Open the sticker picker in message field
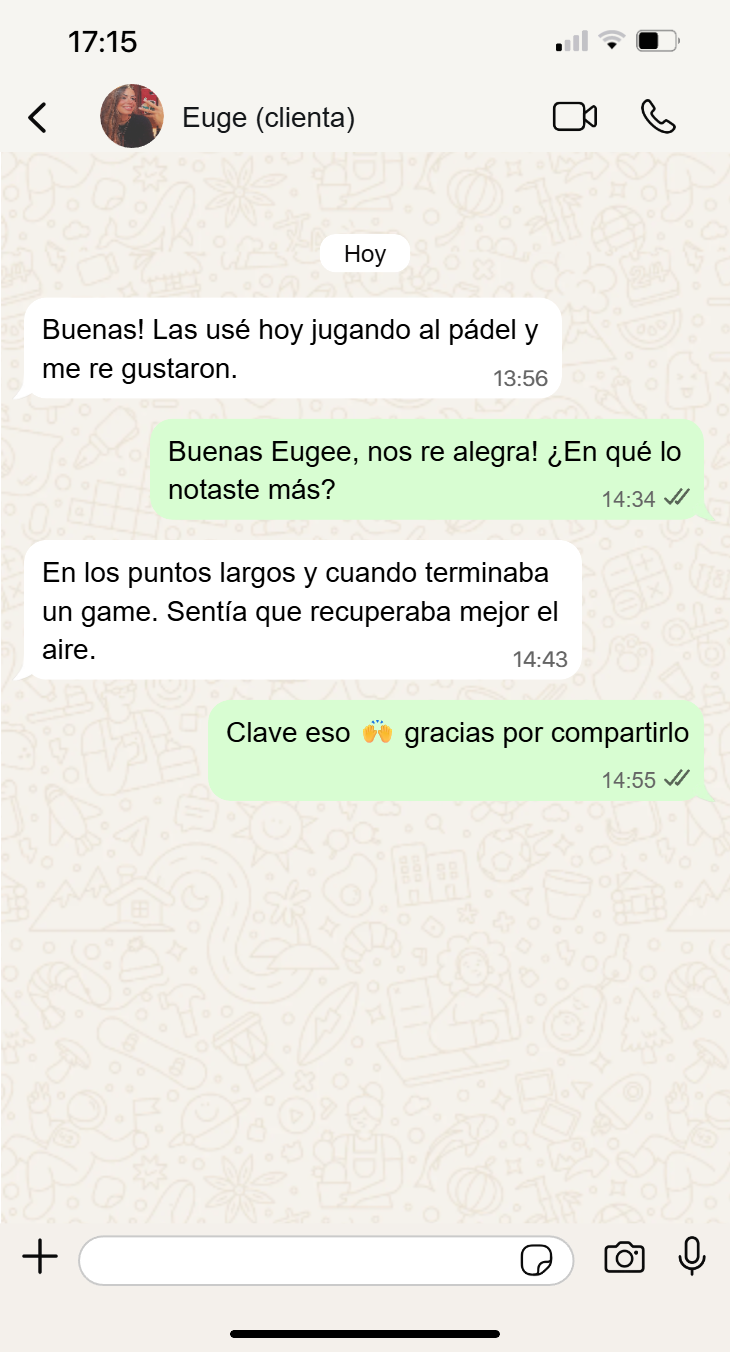Screen dimensions: 730x1352 click(x=537, y=1260)
